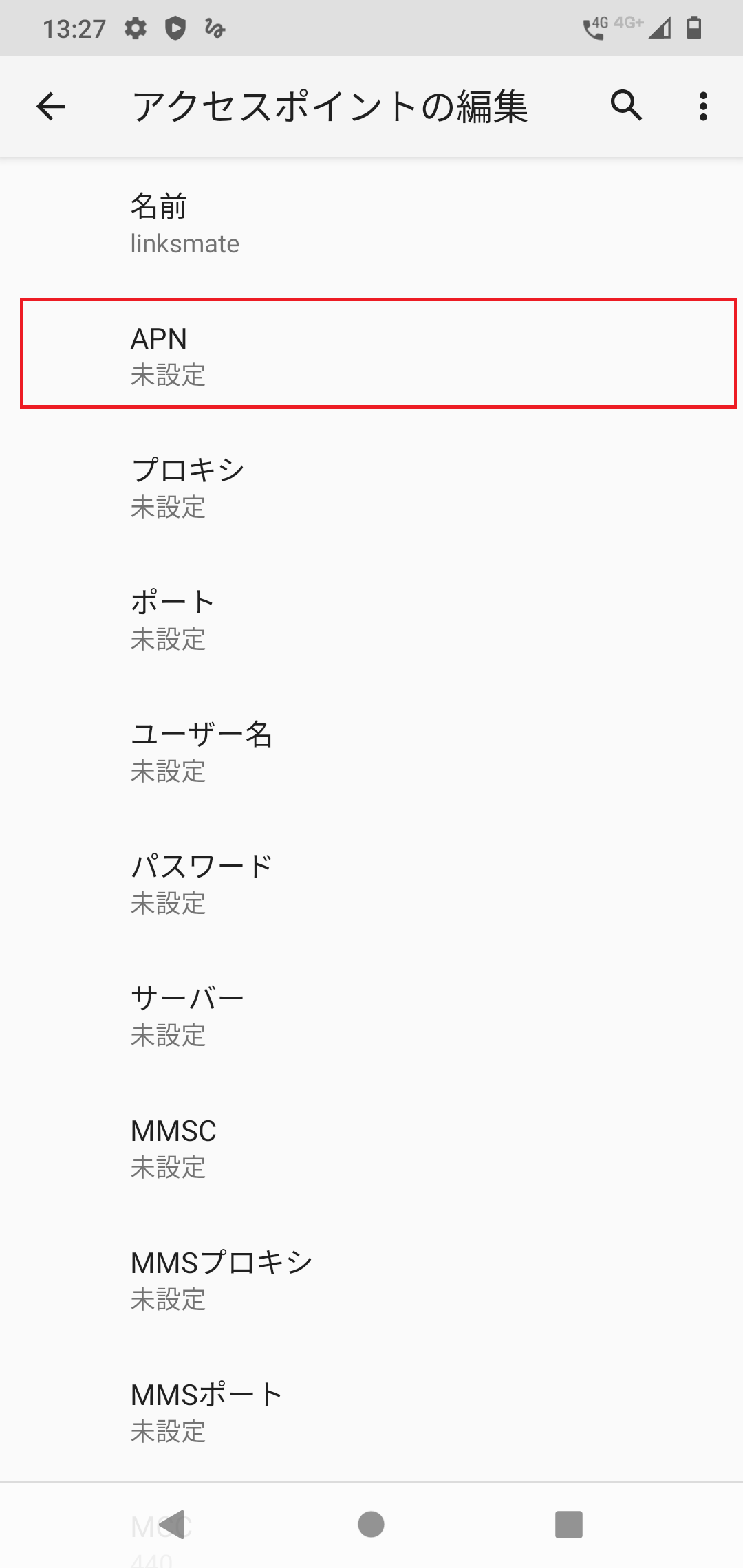The image size is (743, 1568).
Task: Open the サーバー setting
Action: (x=371, y=1014)
